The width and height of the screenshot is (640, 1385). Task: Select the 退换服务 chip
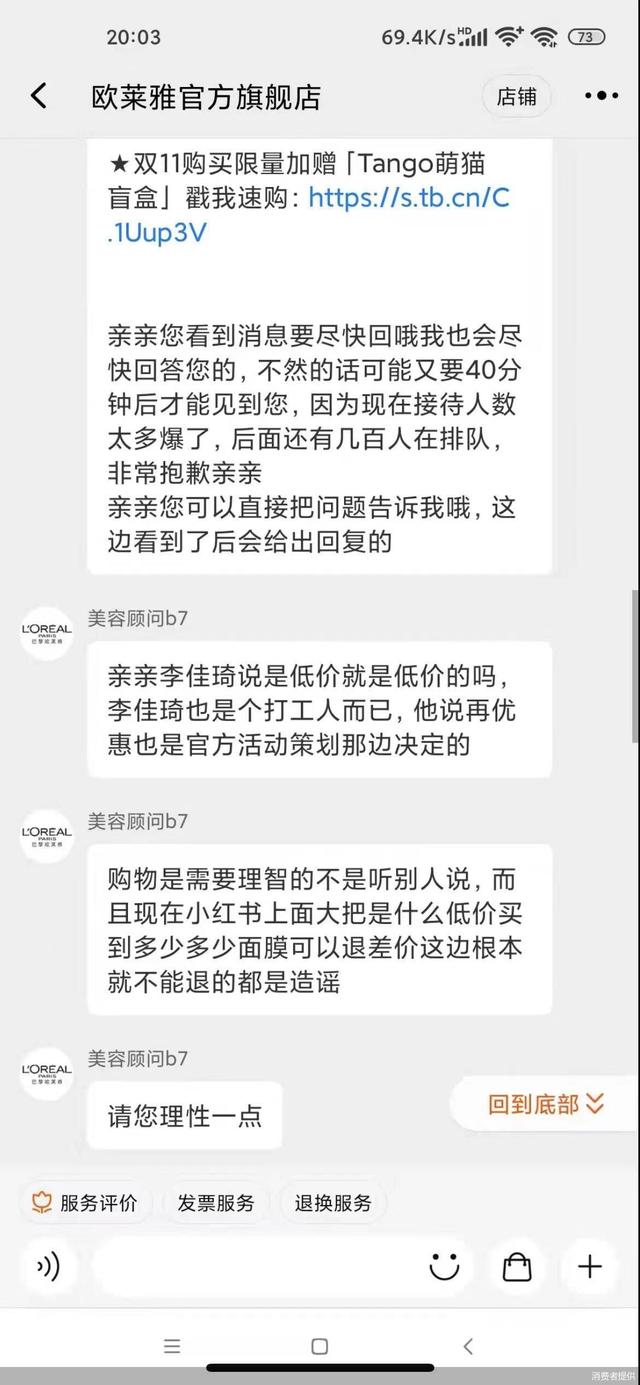[x=333, y=1203]
